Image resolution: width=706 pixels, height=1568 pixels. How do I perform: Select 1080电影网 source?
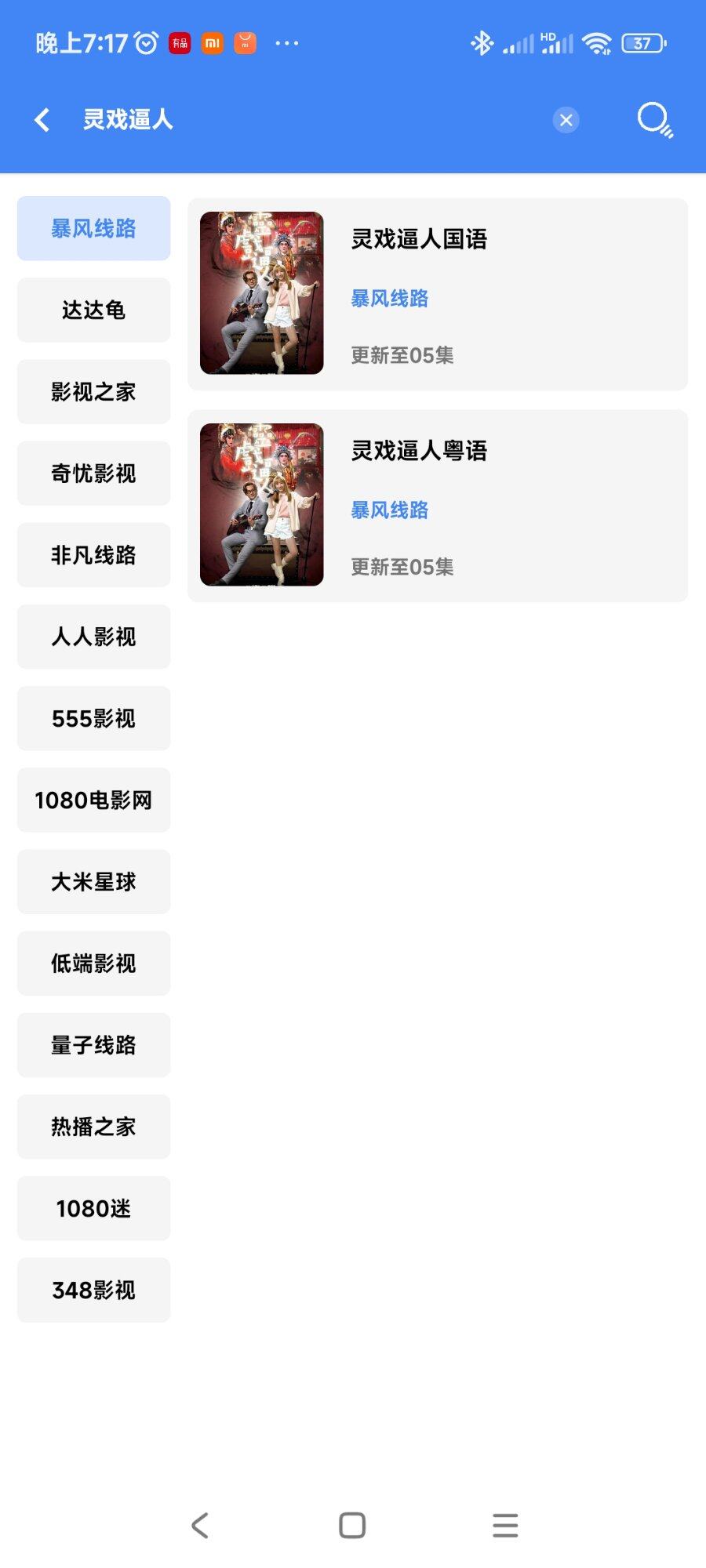tap(93, 800)
